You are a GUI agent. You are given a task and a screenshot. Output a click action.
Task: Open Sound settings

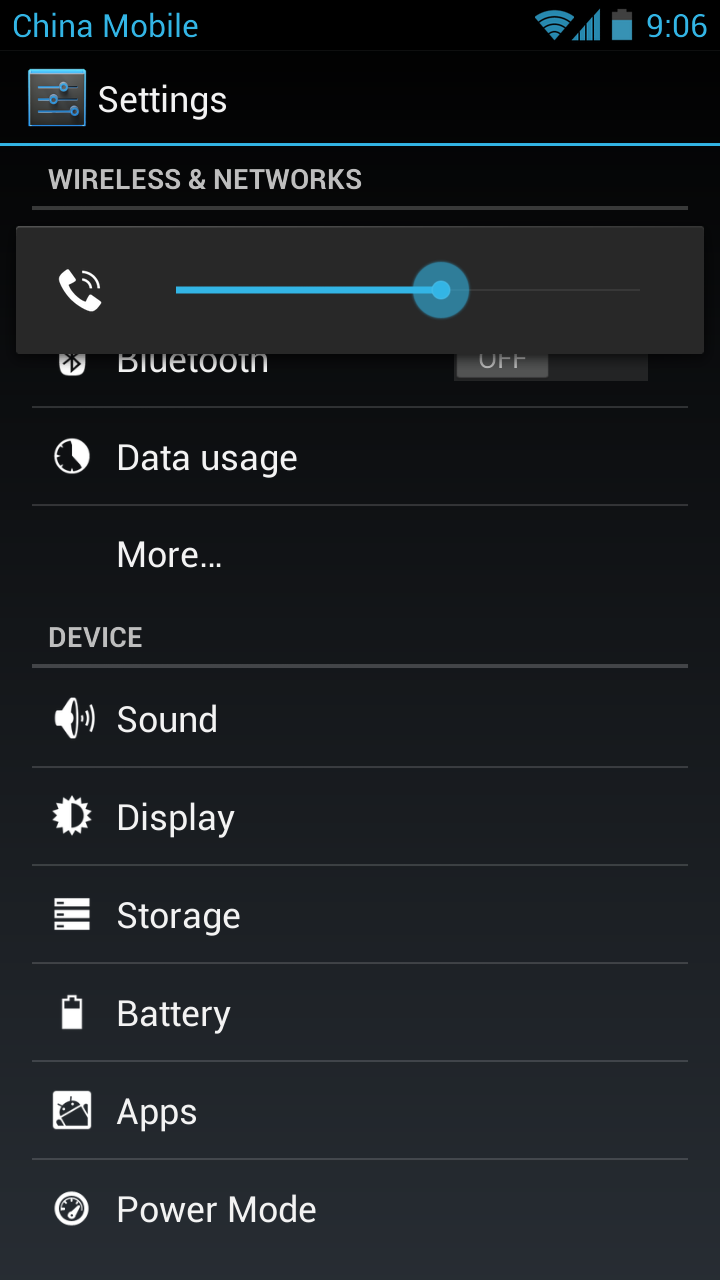(360, 719)
